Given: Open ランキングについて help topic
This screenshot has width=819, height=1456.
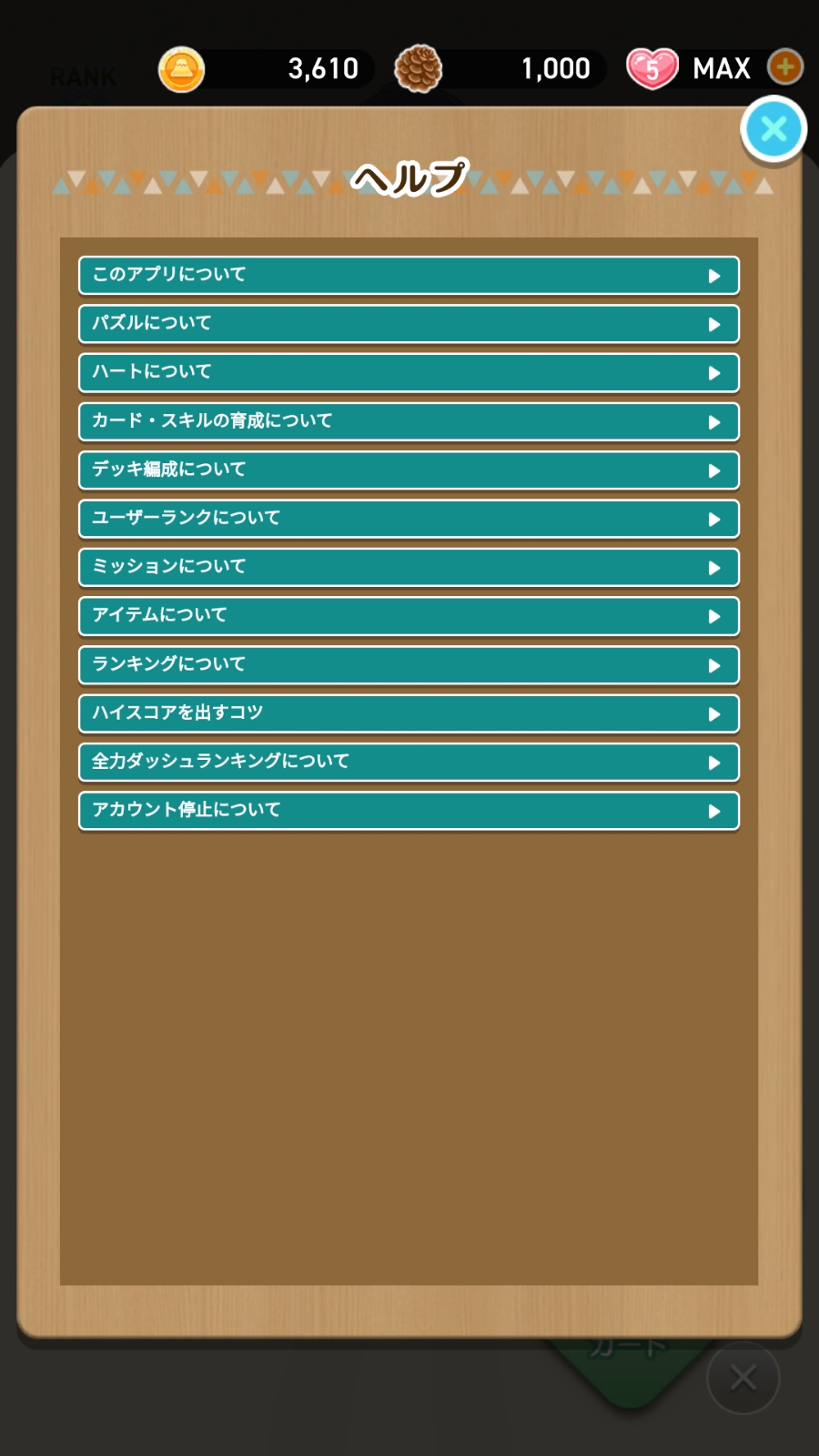Looking at the screenshot, I should (409, 664).
